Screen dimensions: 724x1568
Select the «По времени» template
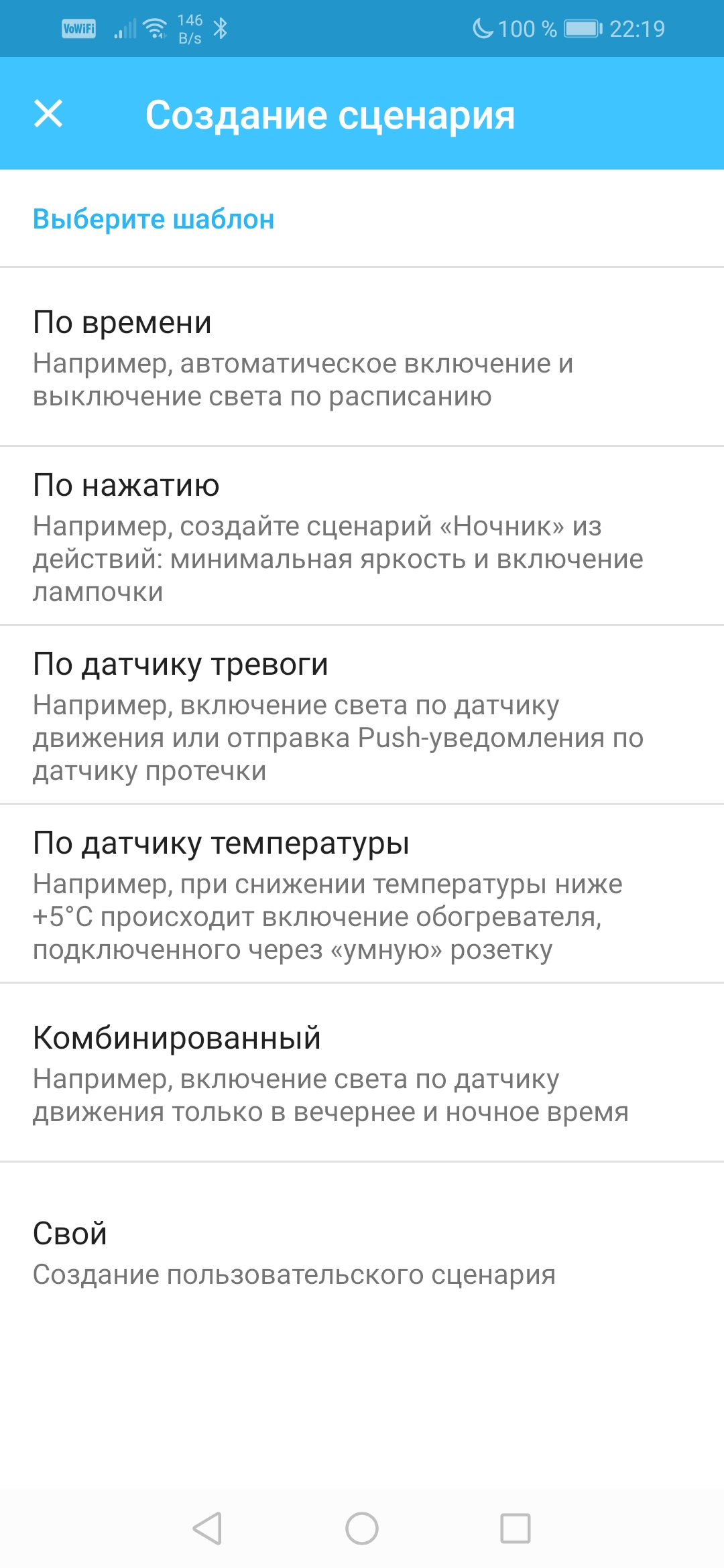pos(362,357)
